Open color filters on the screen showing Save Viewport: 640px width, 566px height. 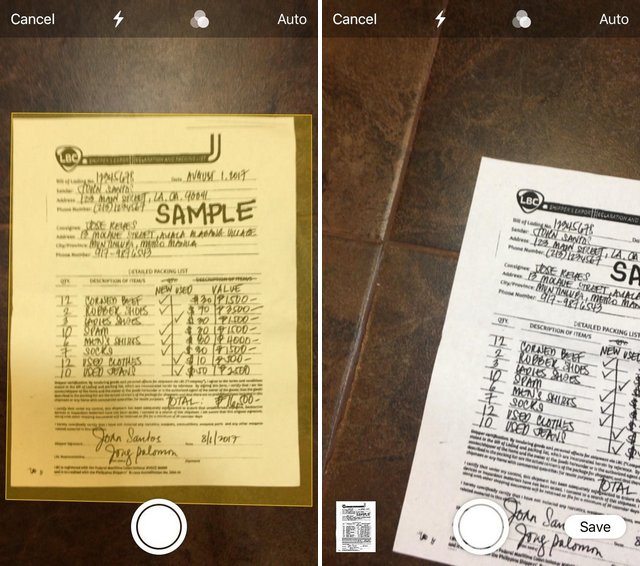click(x=521, y=19)
